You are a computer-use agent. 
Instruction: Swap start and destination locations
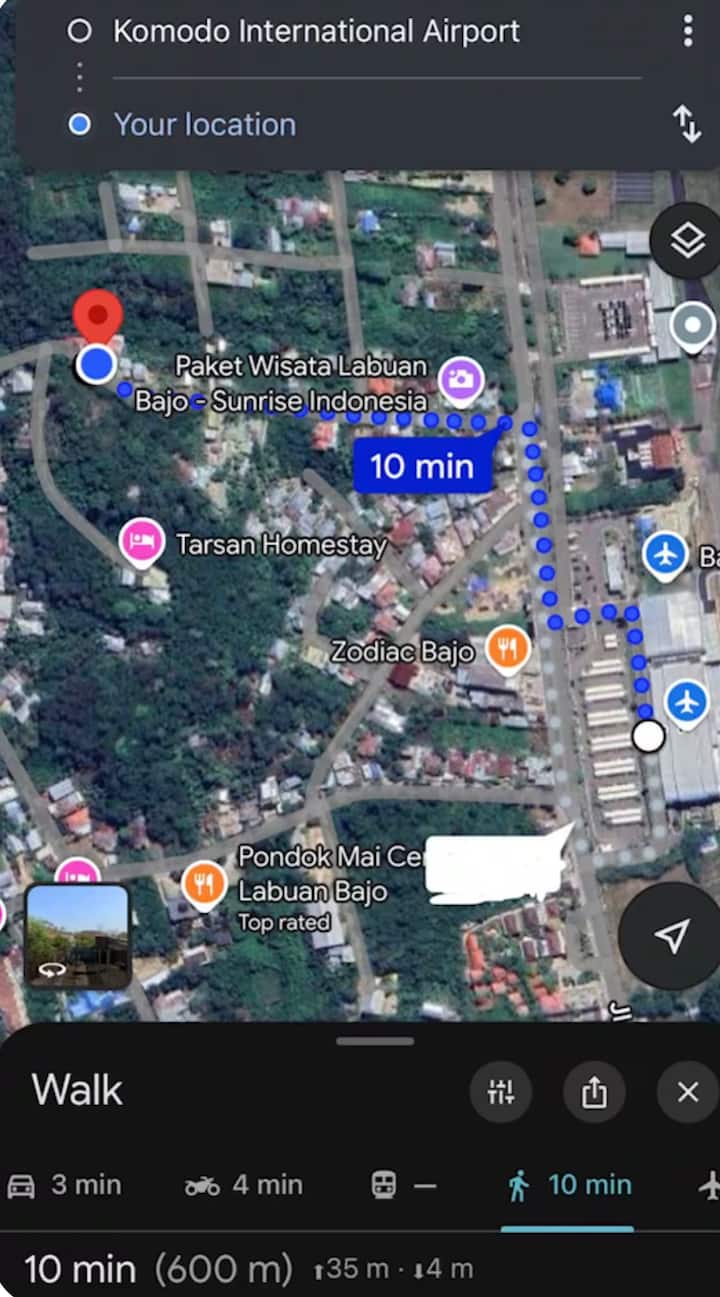click(687, 124)
